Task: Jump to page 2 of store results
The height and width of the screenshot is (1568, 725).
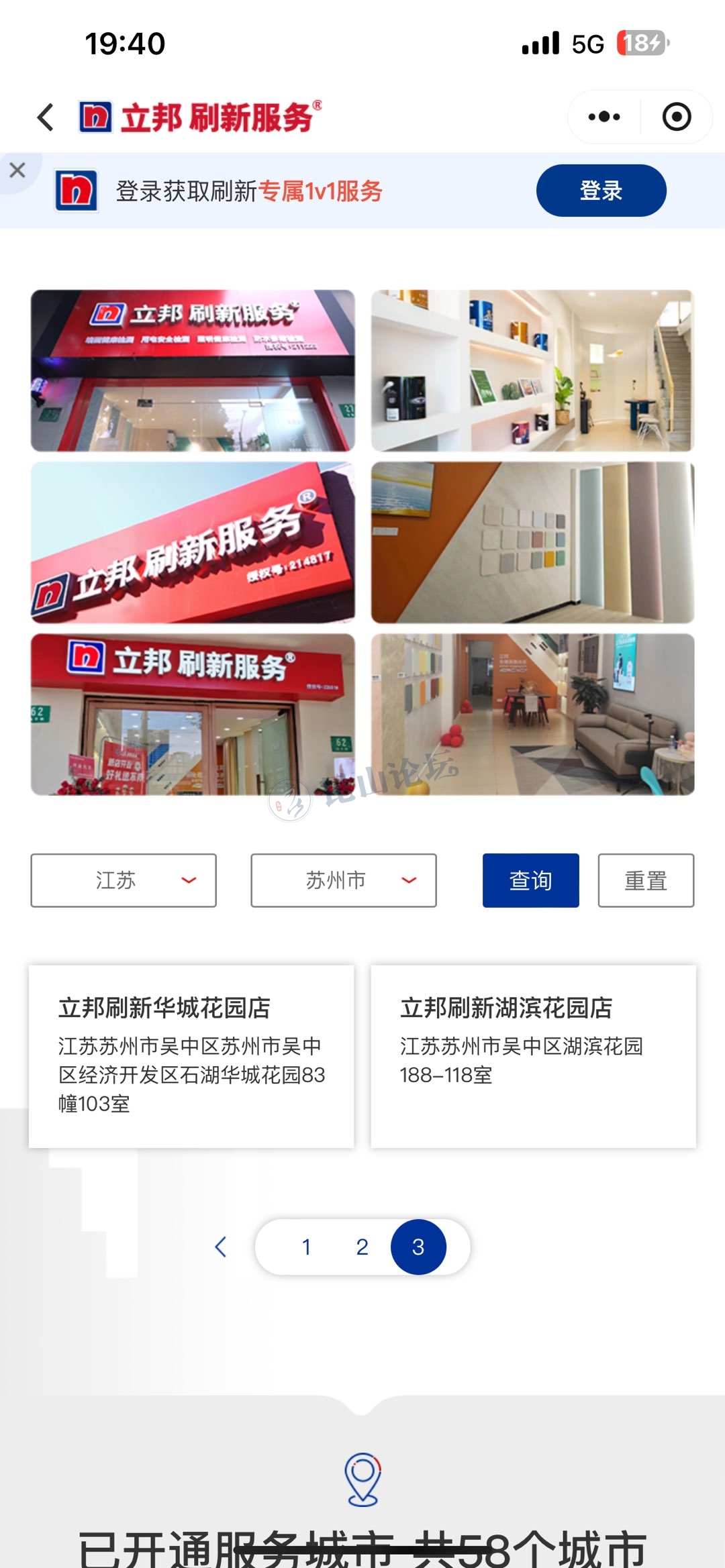Action: pos(362,1247)
